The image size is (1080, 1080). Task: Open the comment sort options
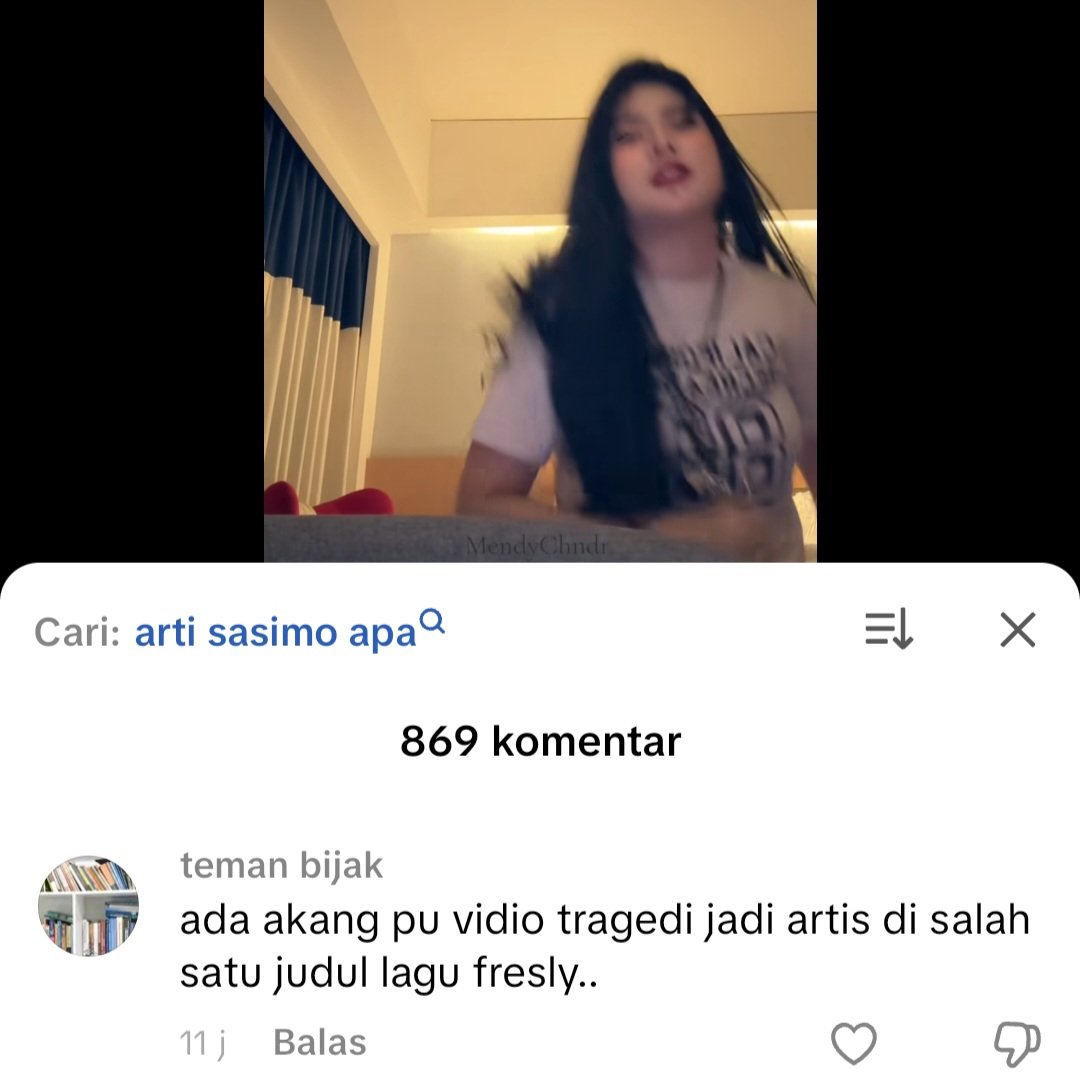point(888,630)
